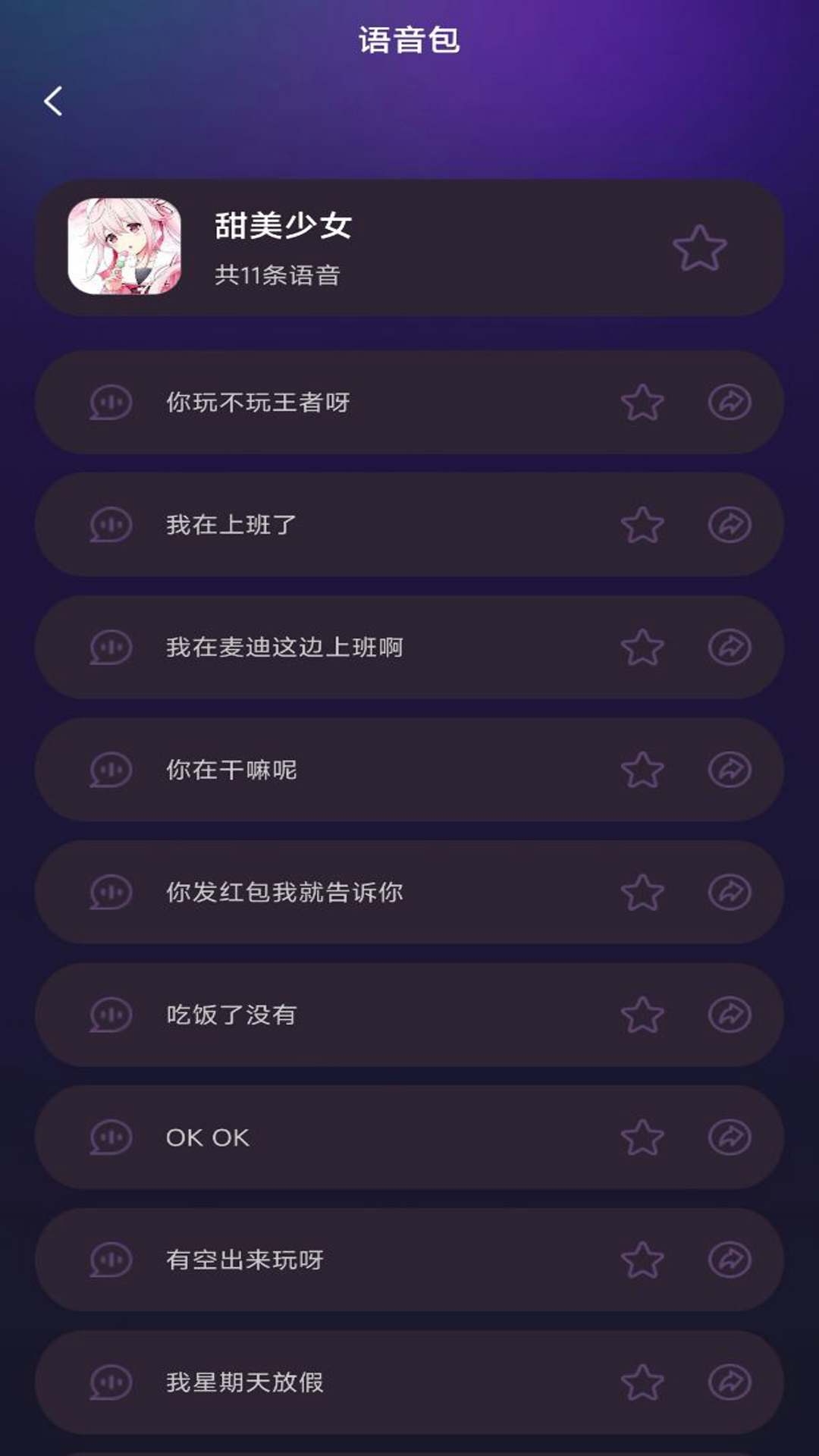Star the 有空出来玩呀 voice
This screenshot has height=1456, width=819.
pos(642,1260)
